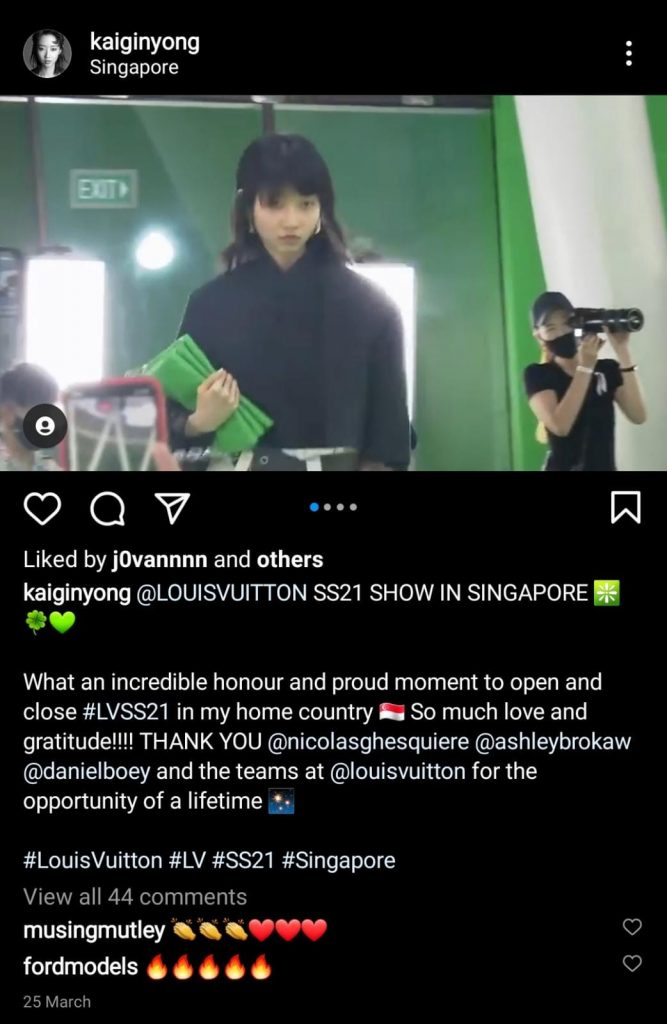
Task: Bookmark this post
Action: pos(625,508)
